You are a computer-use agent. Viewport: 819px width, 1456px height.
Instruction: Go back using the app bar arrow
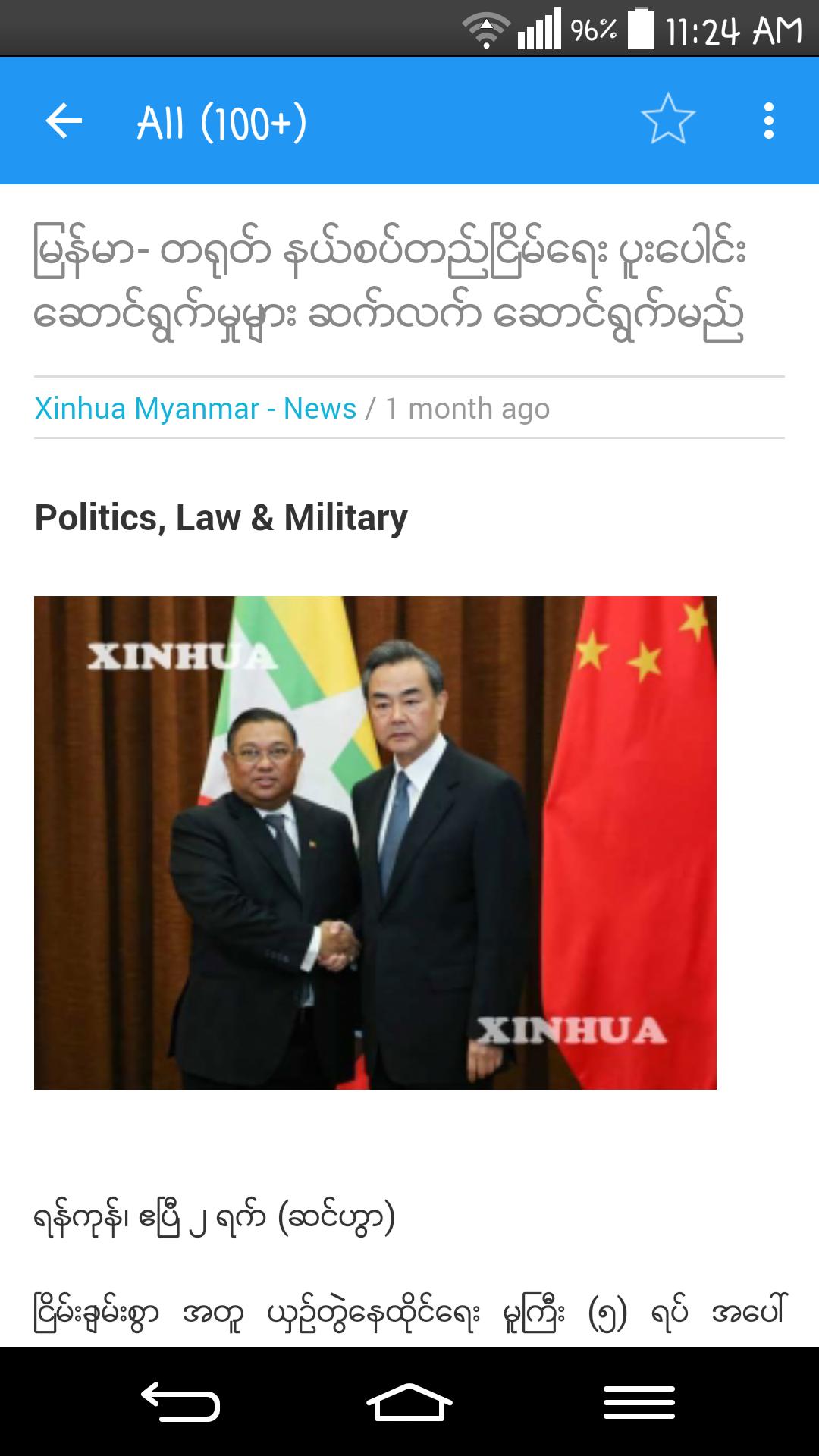tap(64, 121)
